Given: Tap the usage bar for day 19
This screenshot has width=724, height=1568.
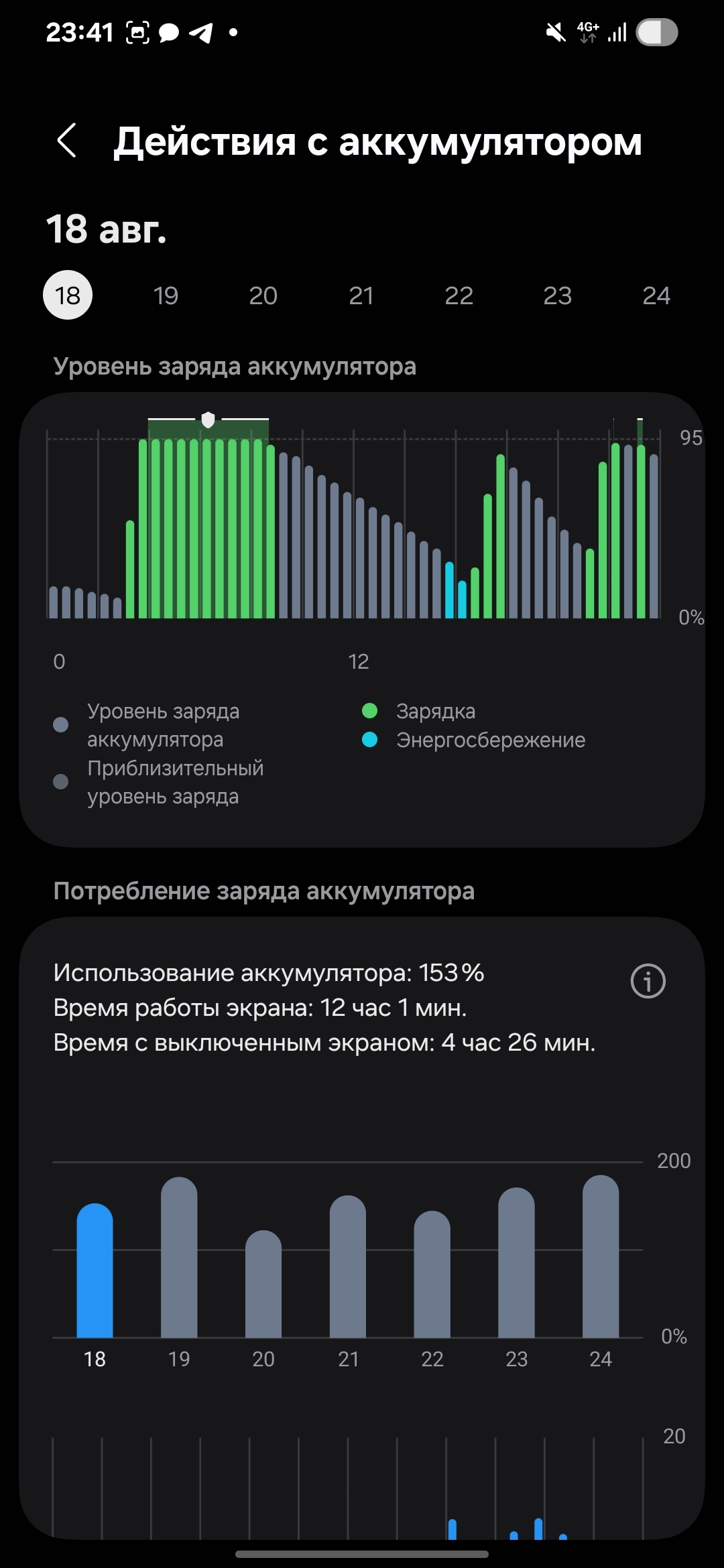Looking at the screenshot, I should pyautogui.click(x=179, y=1257).
